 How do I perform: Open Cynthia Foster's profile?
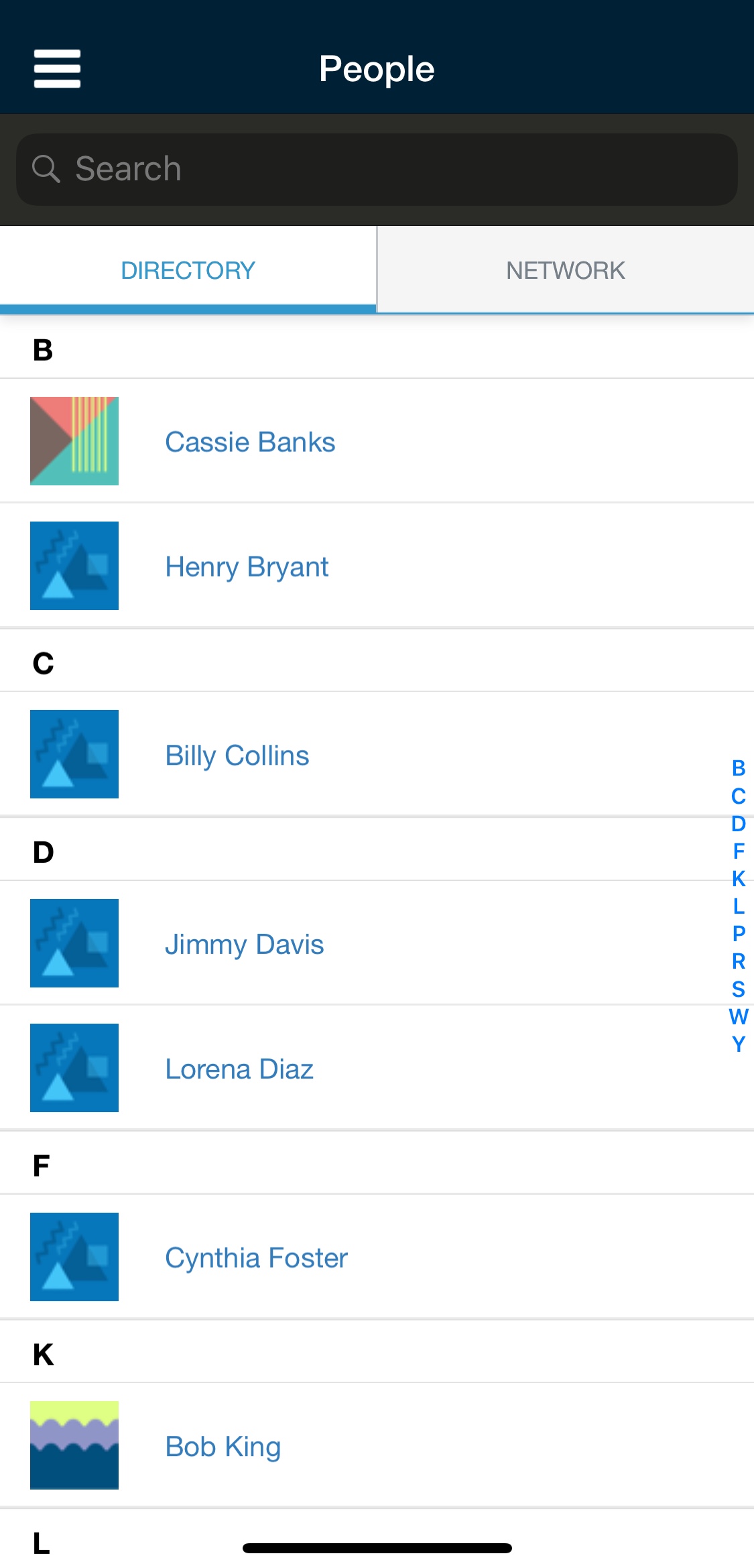(256, 1258)
